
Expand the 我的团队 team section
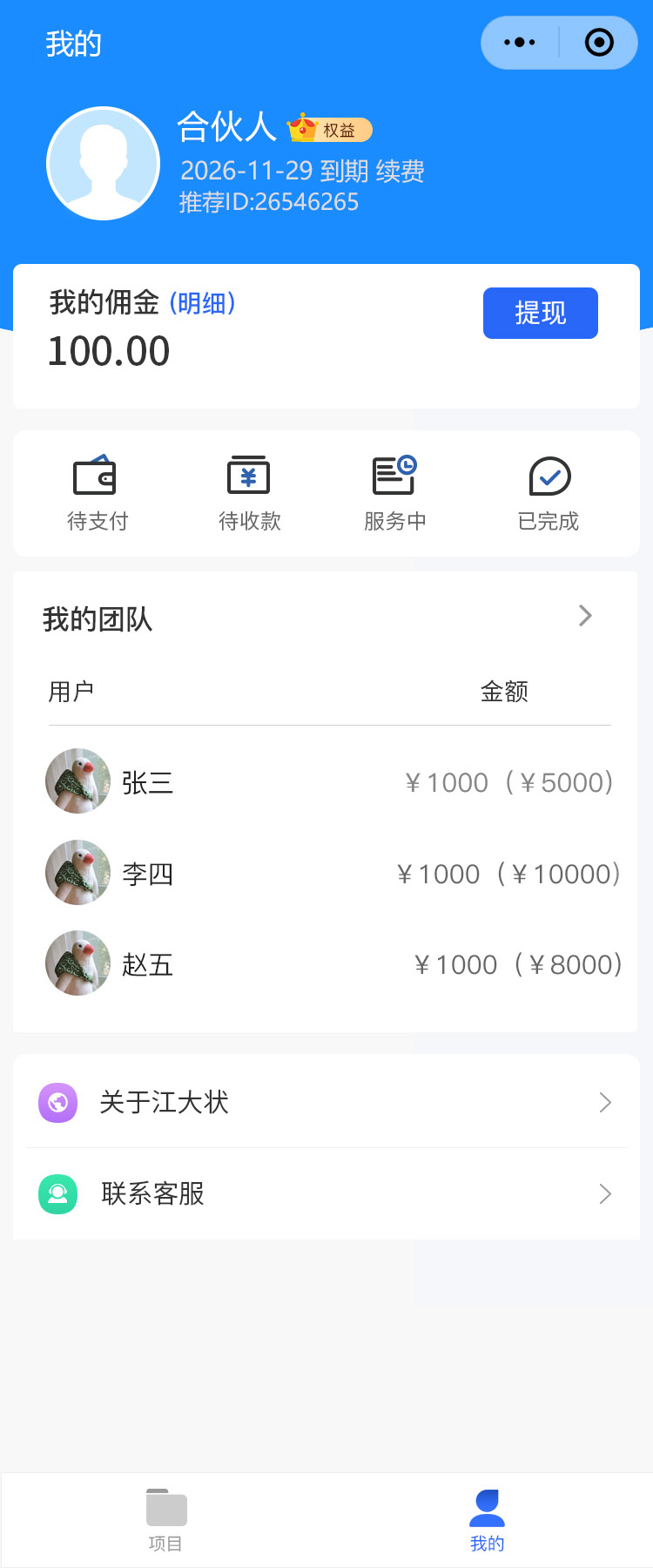click(x=585, y=617)
